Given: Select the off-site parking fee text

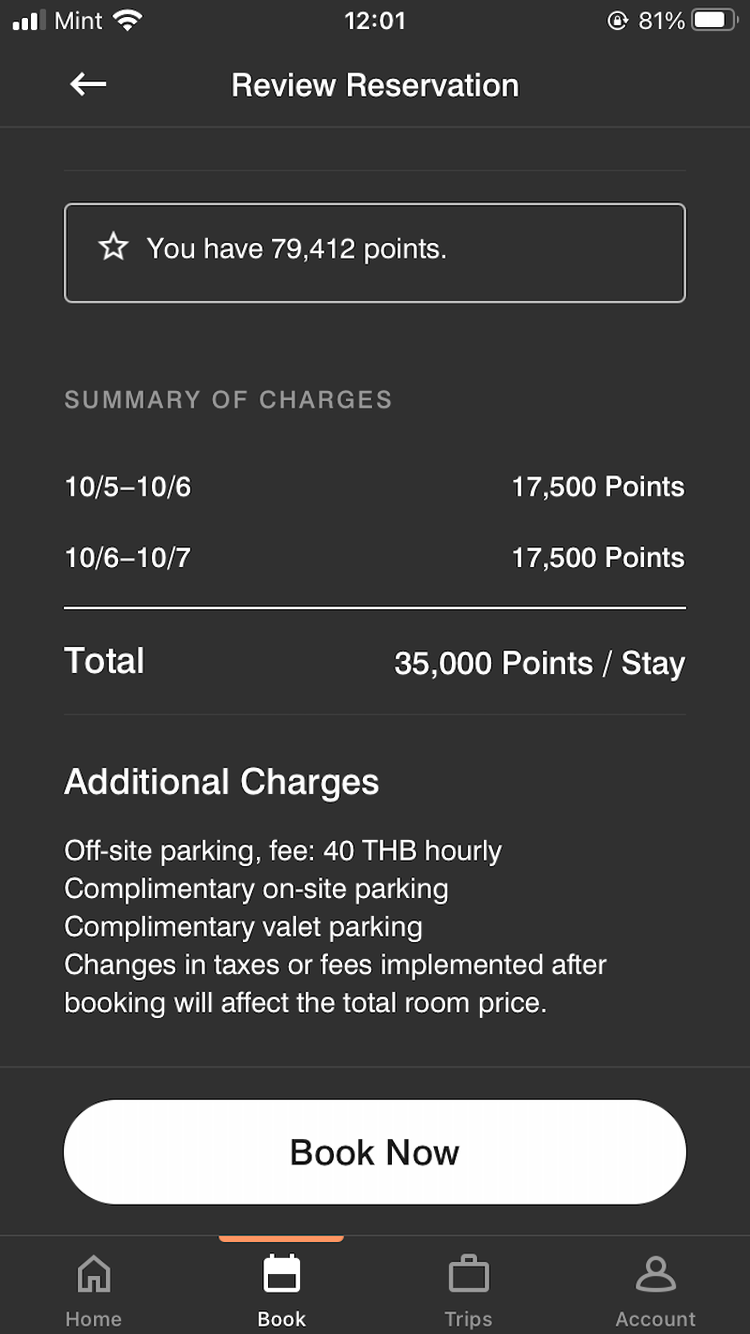Looking at the screenshot, I should tap(283, 851).
